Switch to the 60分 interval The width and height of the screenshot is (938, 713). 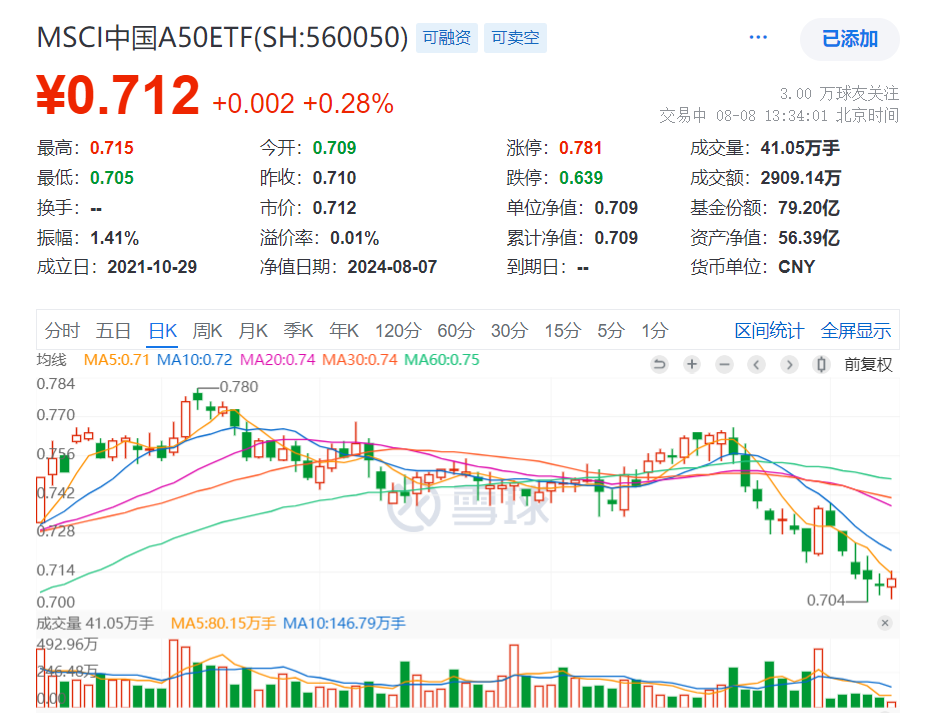[x=455, y=331]
